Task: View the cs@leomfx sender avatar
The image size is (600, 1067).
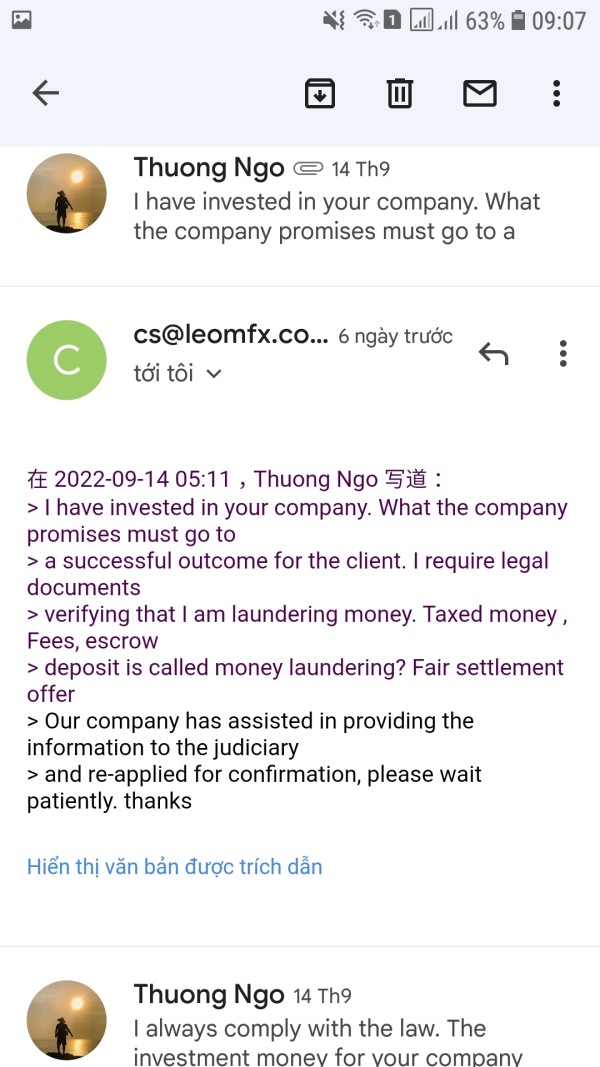Action: [67, 360]
